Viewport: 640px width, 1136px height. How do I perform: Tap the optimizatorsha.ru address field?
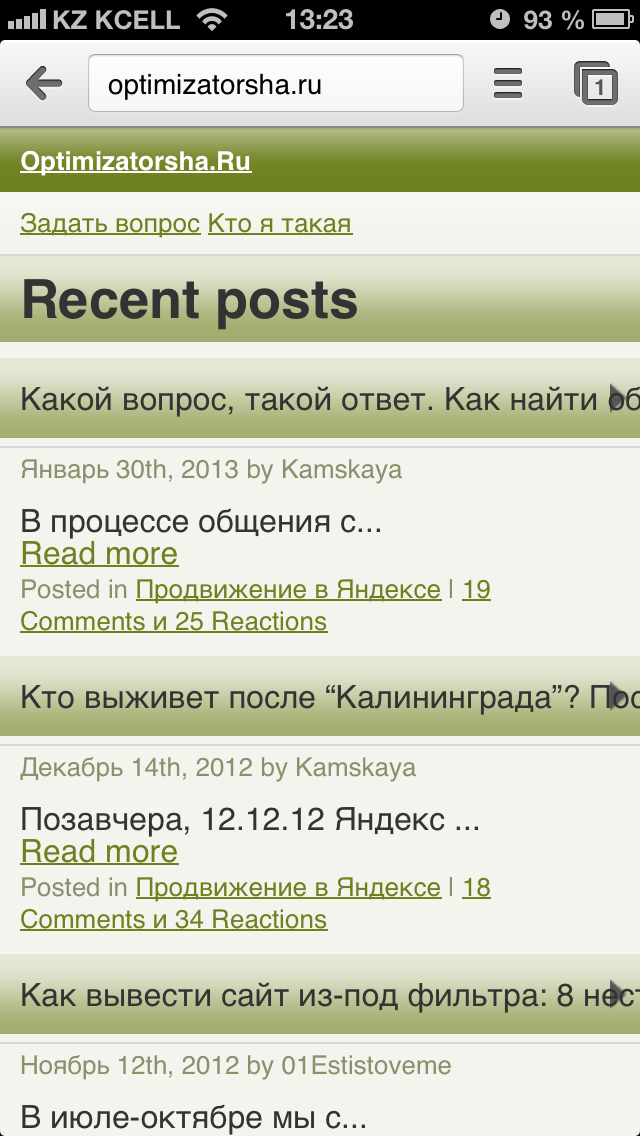tap(275, 83)
